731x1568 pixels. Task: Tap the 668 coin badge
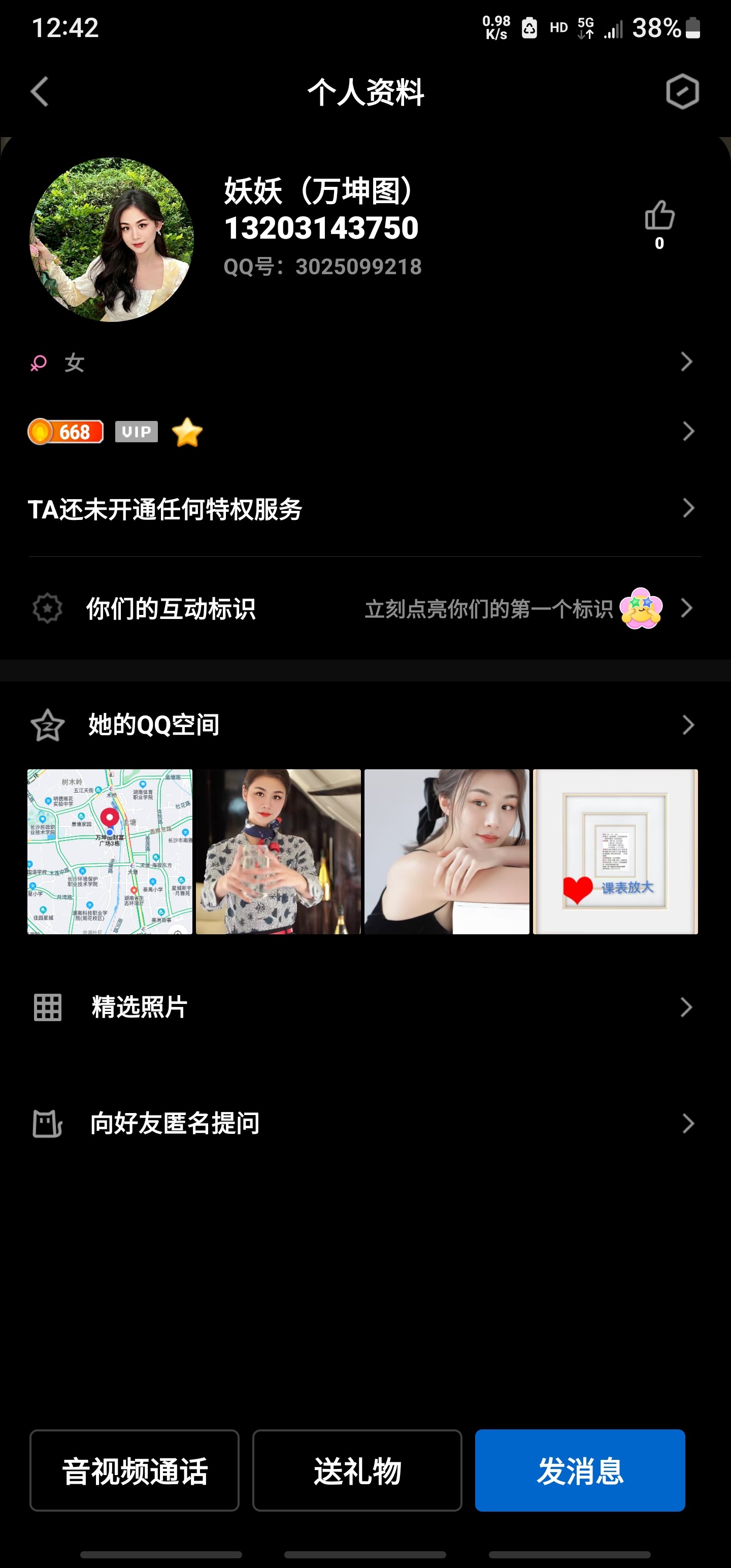[65, 432]
